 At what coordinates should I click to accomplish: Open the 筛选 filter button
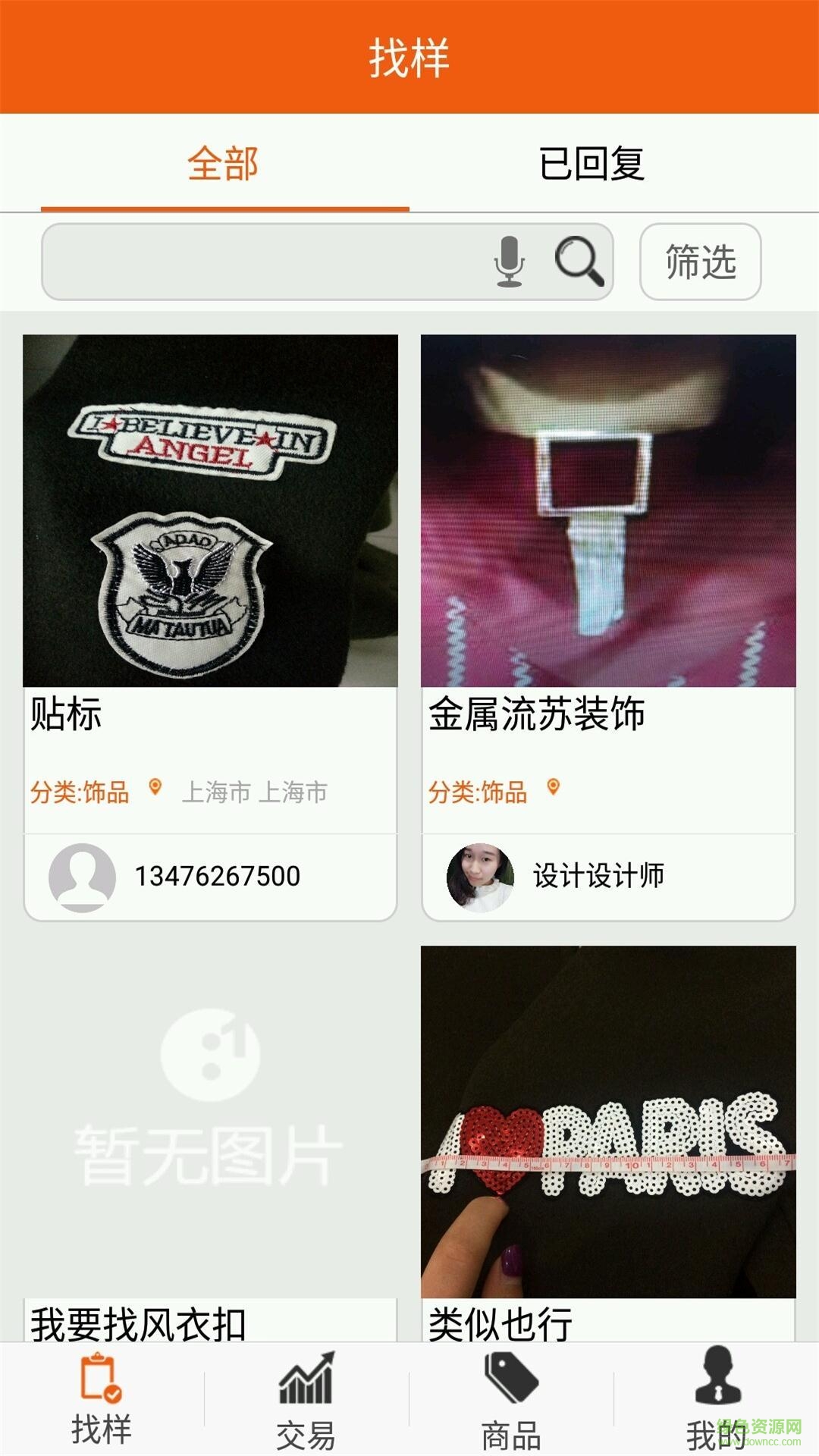point(700,262)
